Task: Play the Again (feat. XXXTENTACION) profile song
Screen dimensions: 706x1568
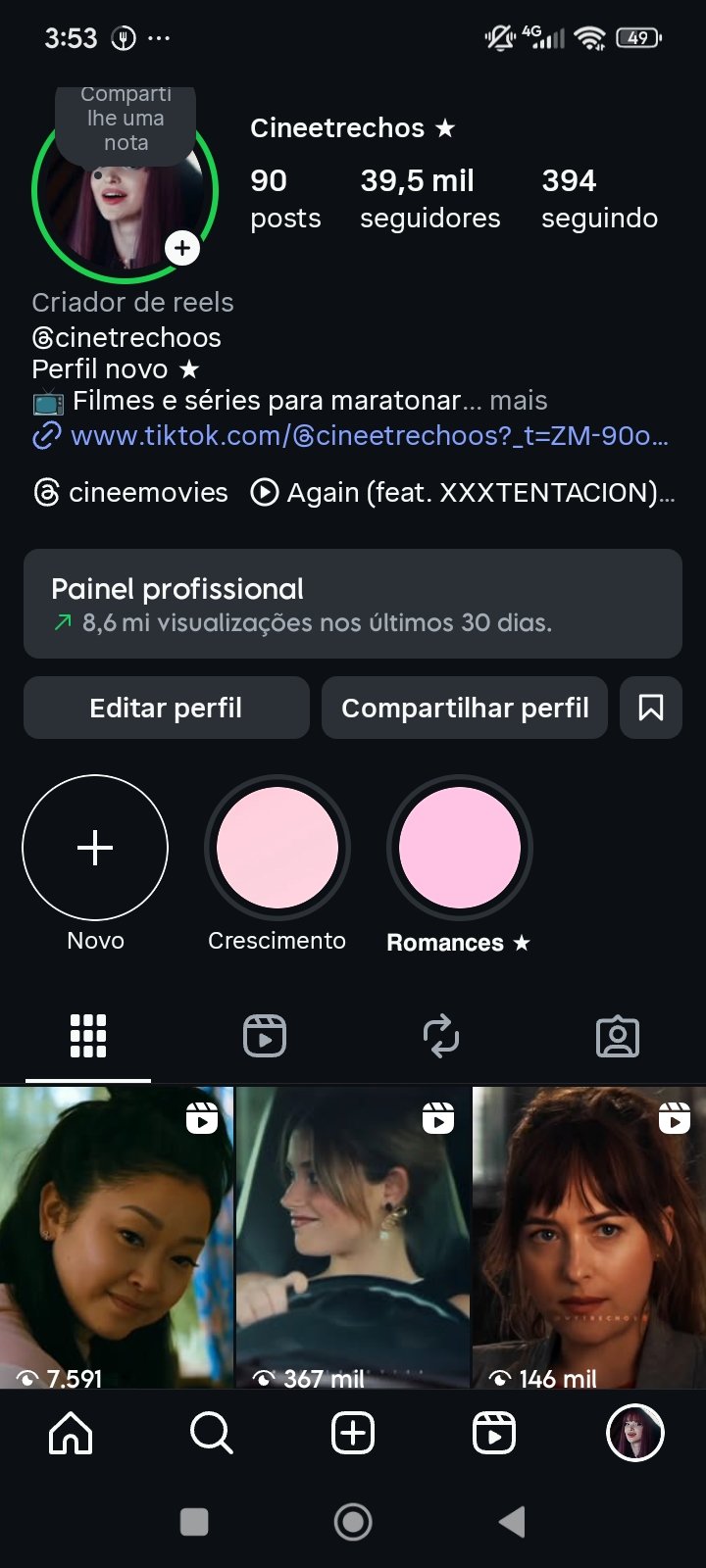Action: [x=463, y=492]
